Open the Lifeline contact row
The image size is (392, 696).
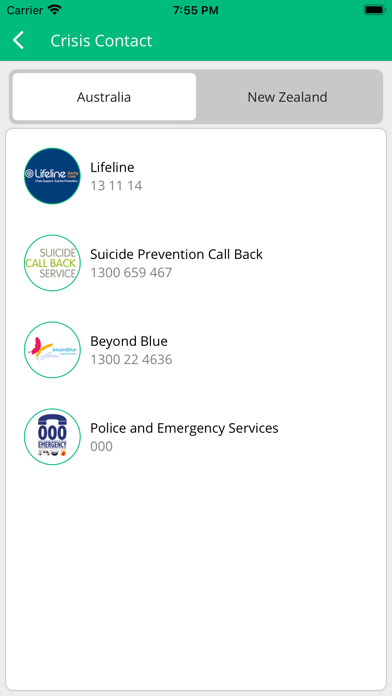196,176
